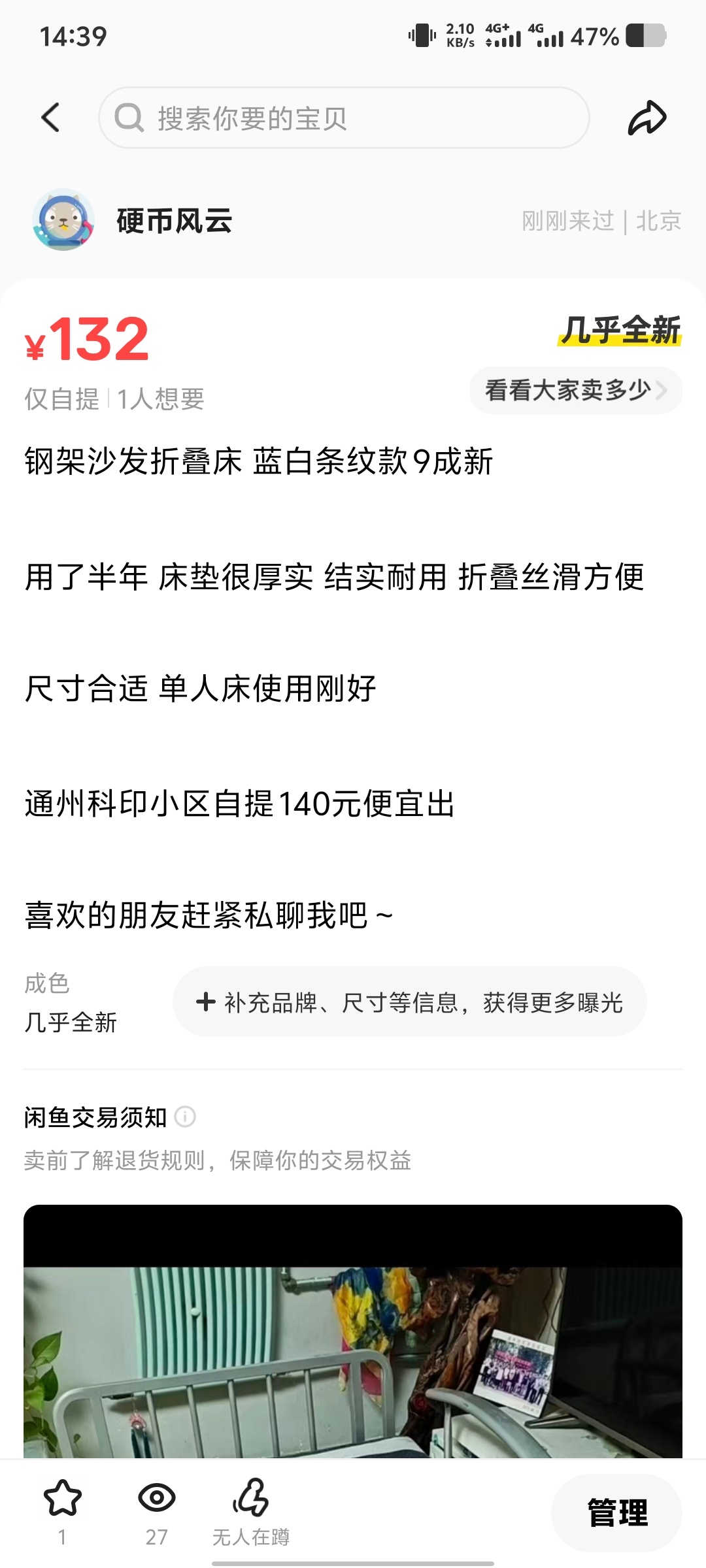This screenshot has width=706, height=1568.
Task: Tap the star favorites icon
Action: click(x=62, y=1497)
